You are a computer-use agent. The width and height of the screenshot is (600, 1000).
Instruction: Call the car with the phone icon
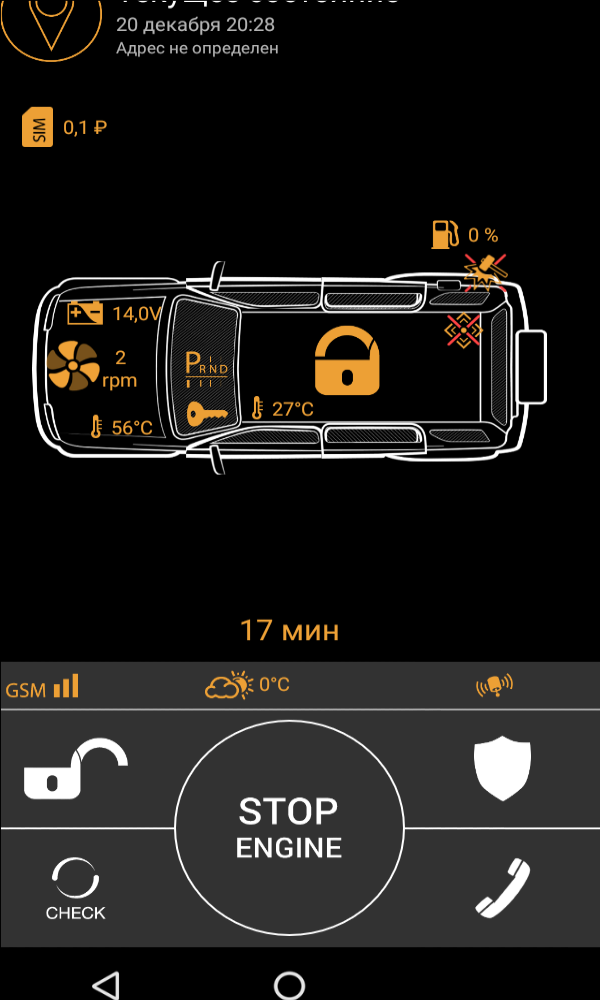(501, 888)
